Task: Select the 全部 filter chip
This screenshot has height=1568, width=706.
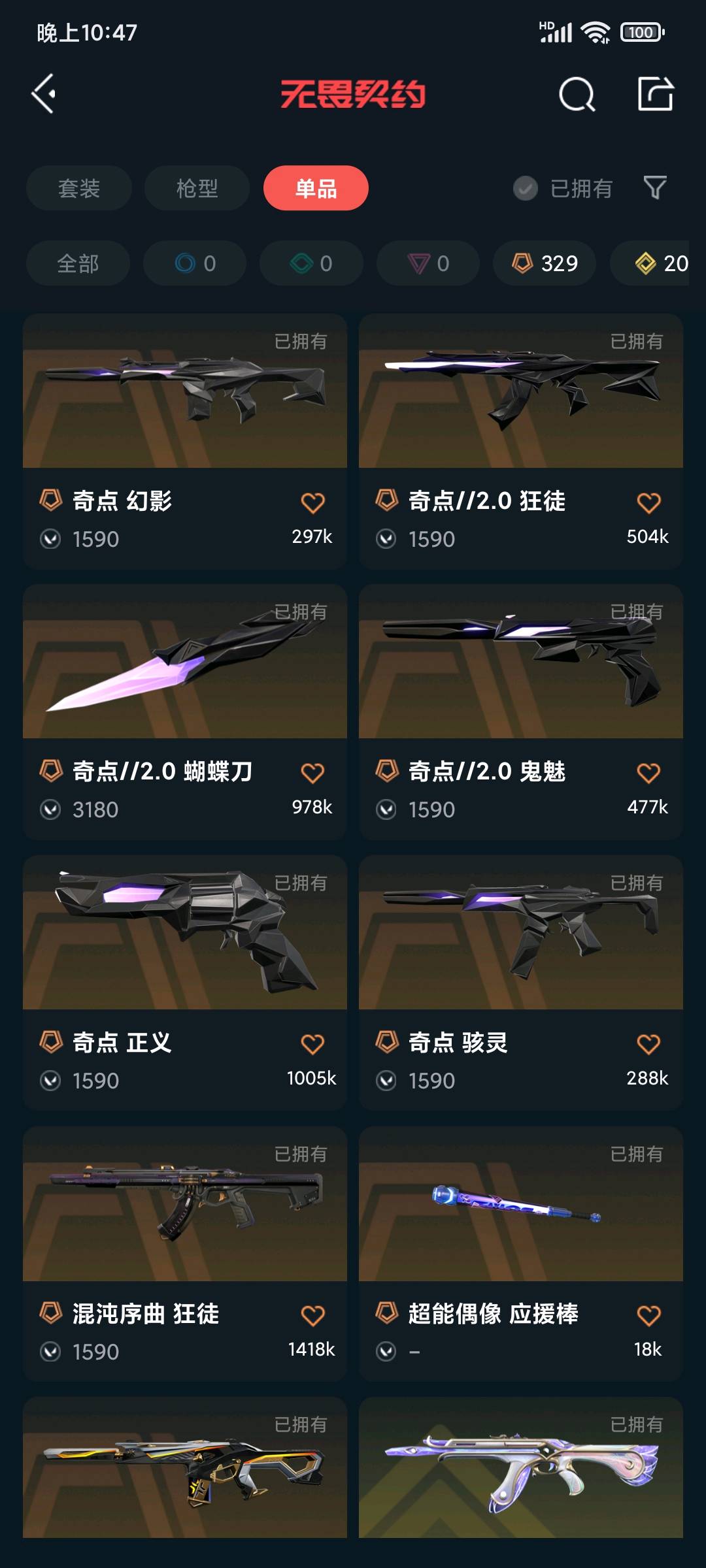Action: click(x=78, y=263)
